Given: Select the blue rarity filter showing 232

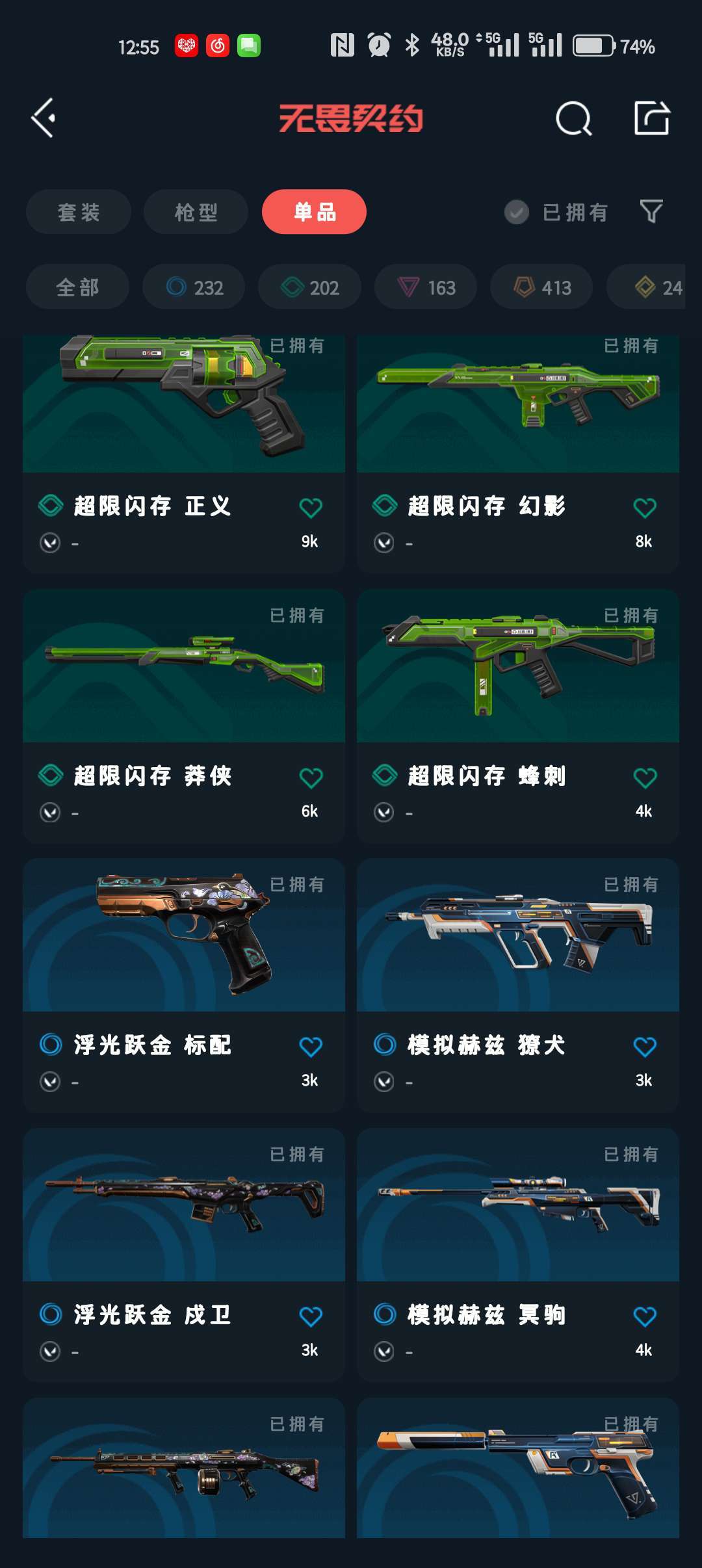Looking at the screenshot, I should (x=192, y=287).
